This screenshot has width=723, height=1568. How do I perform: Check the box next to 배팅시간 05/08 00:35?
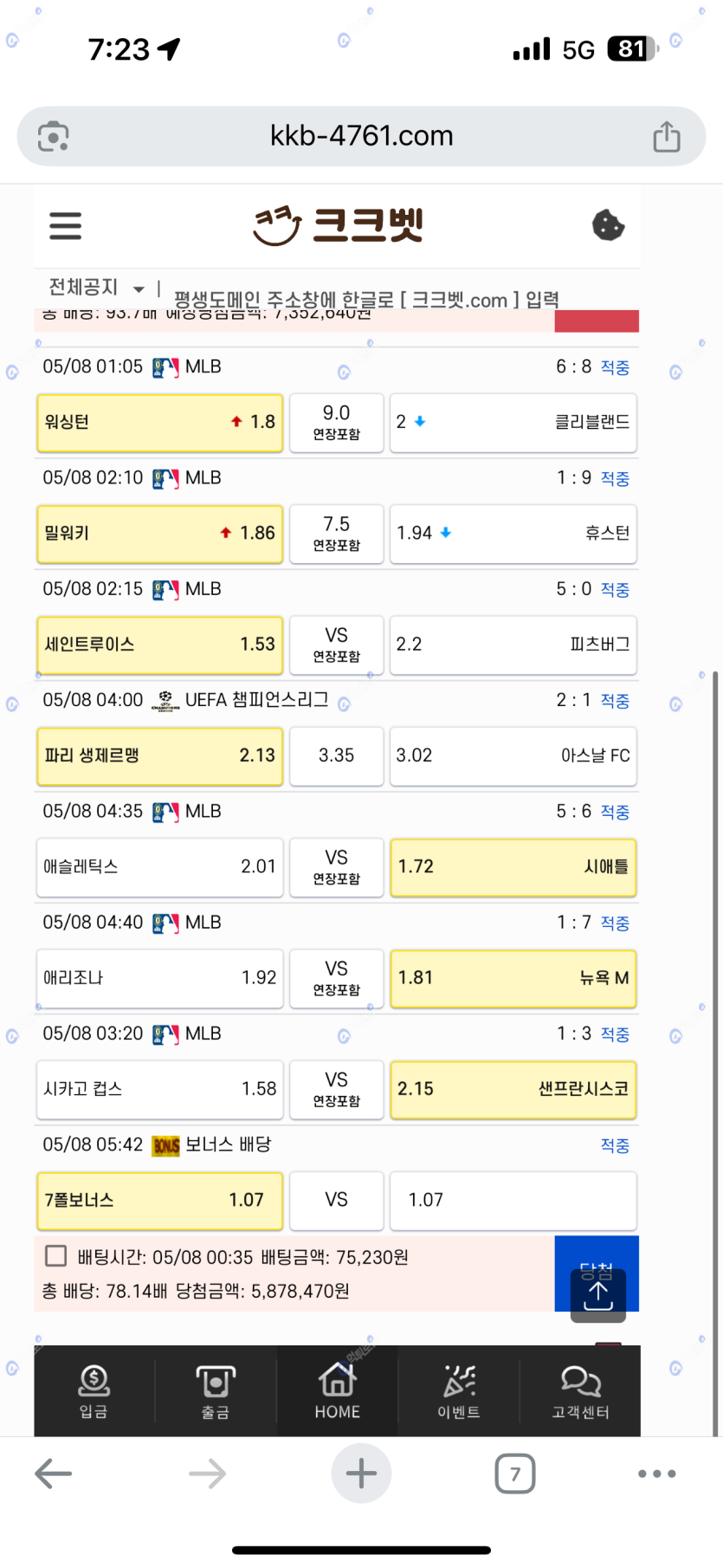[x=55, y=1255]
